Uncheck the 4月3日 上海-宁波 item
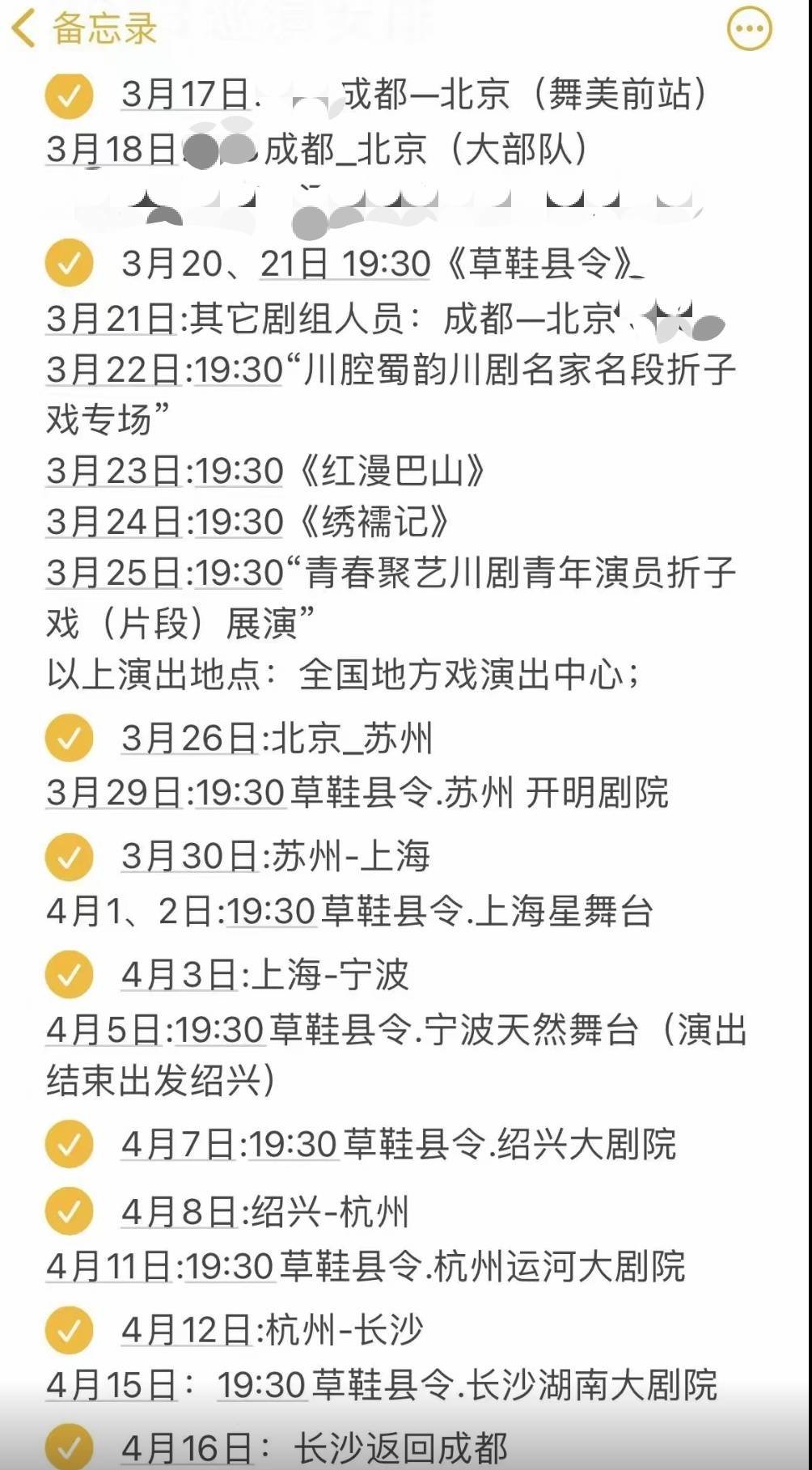812x1470 pixels. click(x=69, y=975)
